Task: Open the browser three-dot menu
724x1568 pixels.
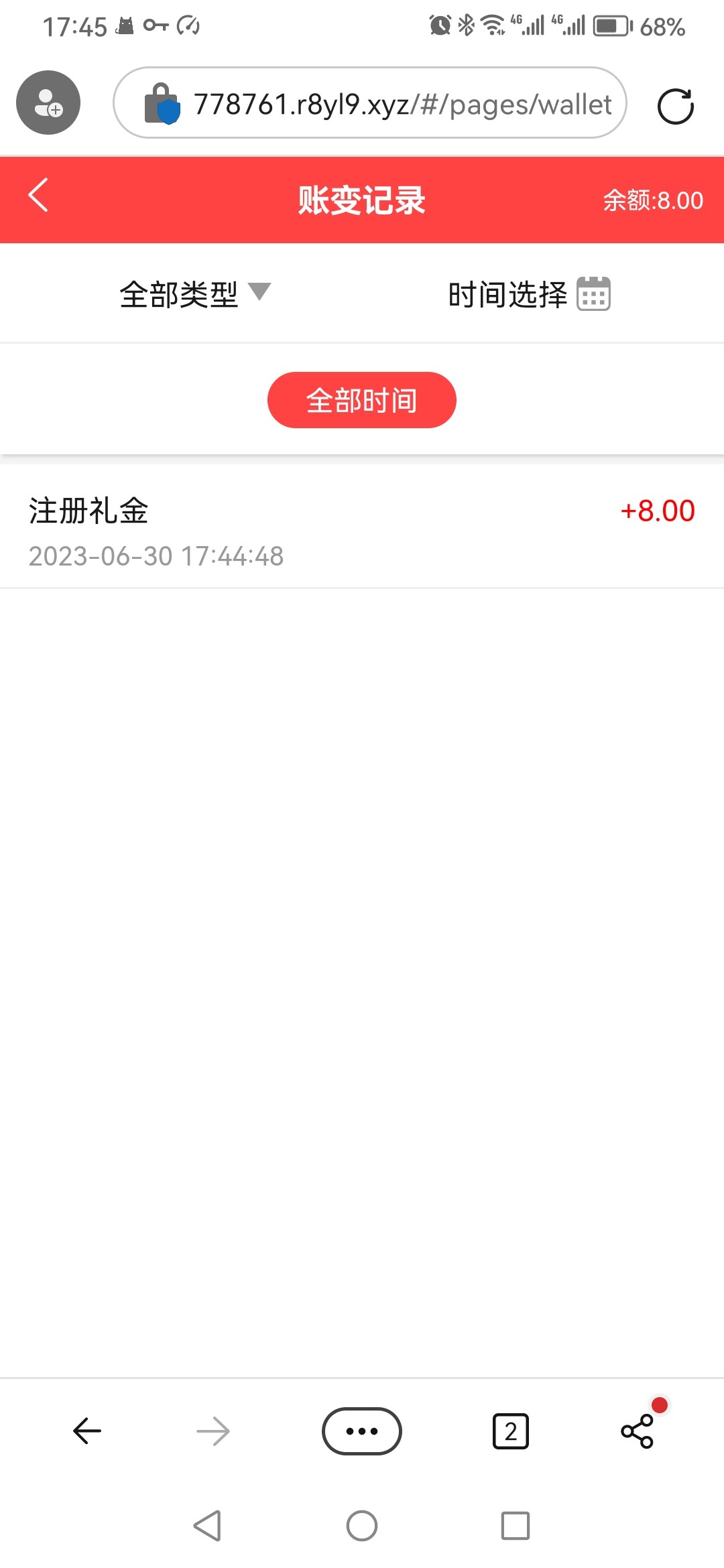Action: [x=362, y=1431]
